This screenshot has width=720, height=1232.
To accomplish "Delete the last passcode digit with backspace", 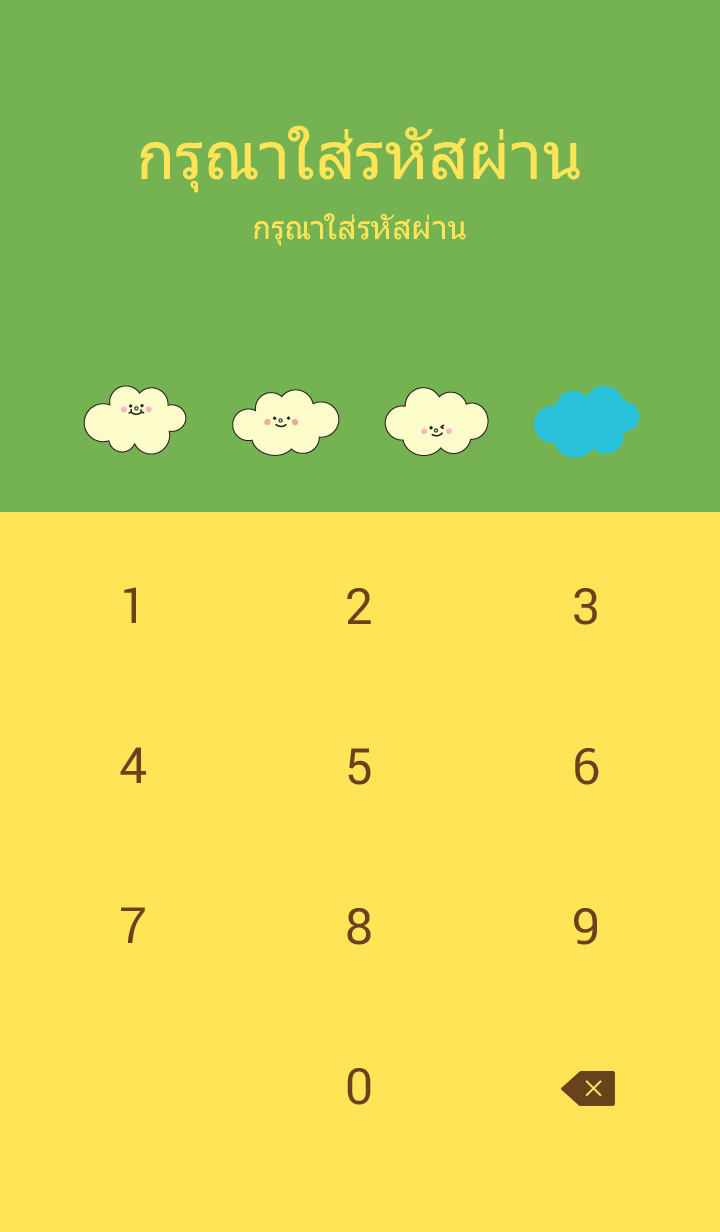I will pyautogui.click(x=588, y=1088).
